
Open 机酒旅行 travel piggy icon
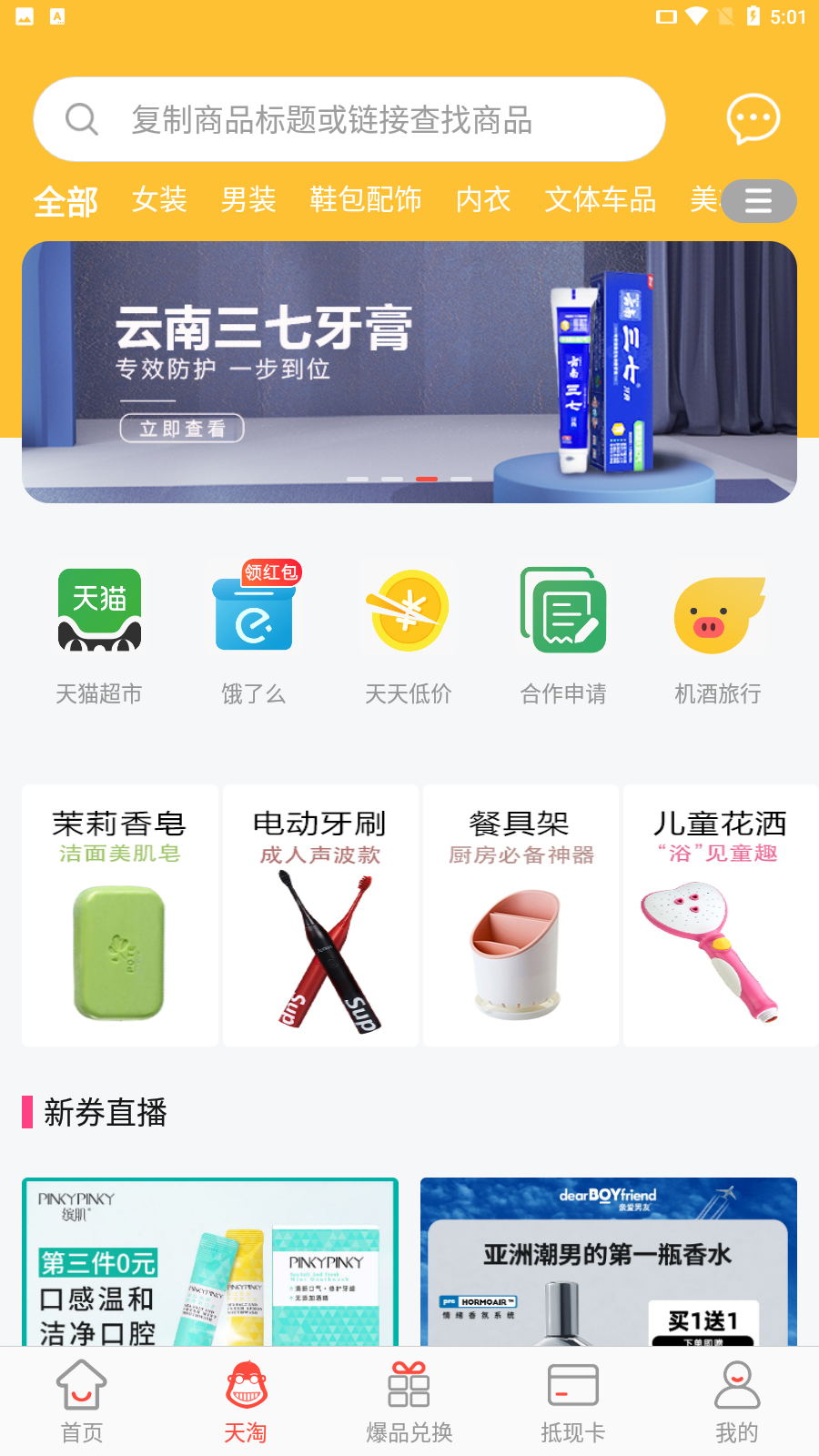717,610
